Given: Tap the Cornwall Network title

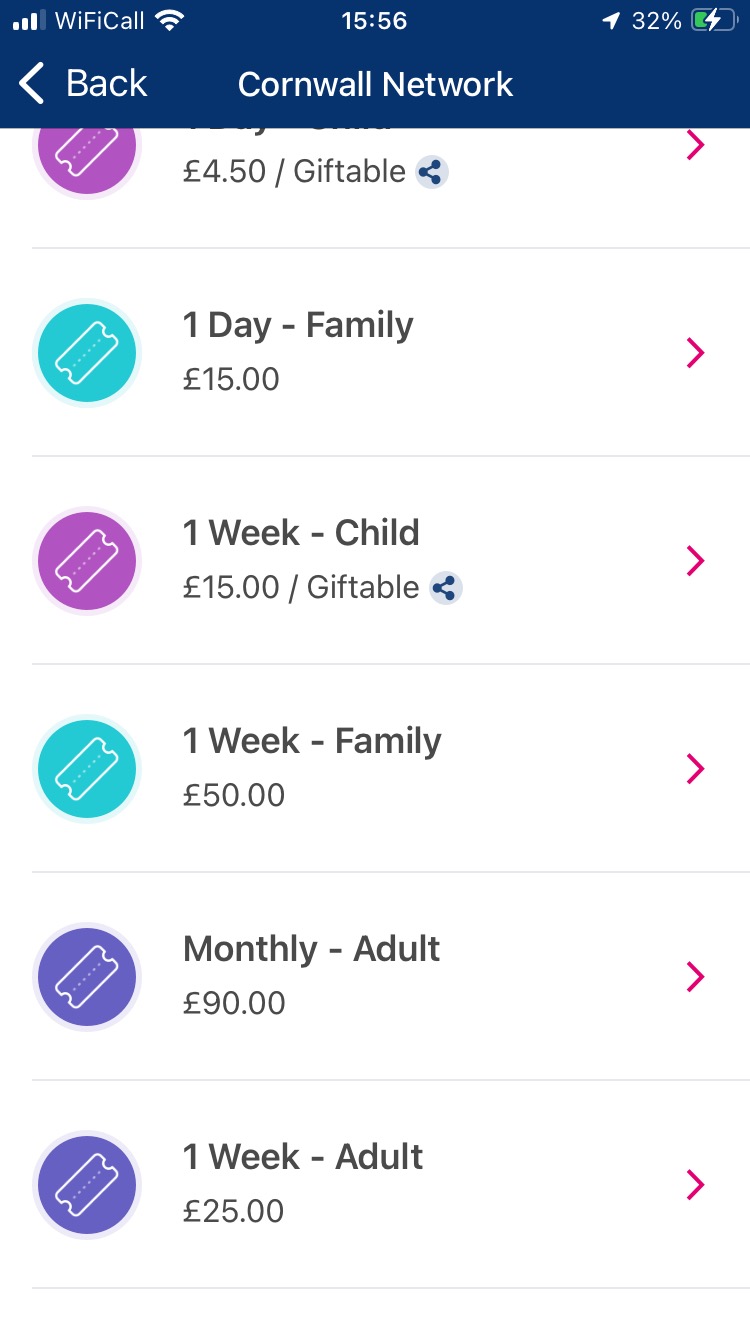Looking at the screenshot, I should 375,84.
